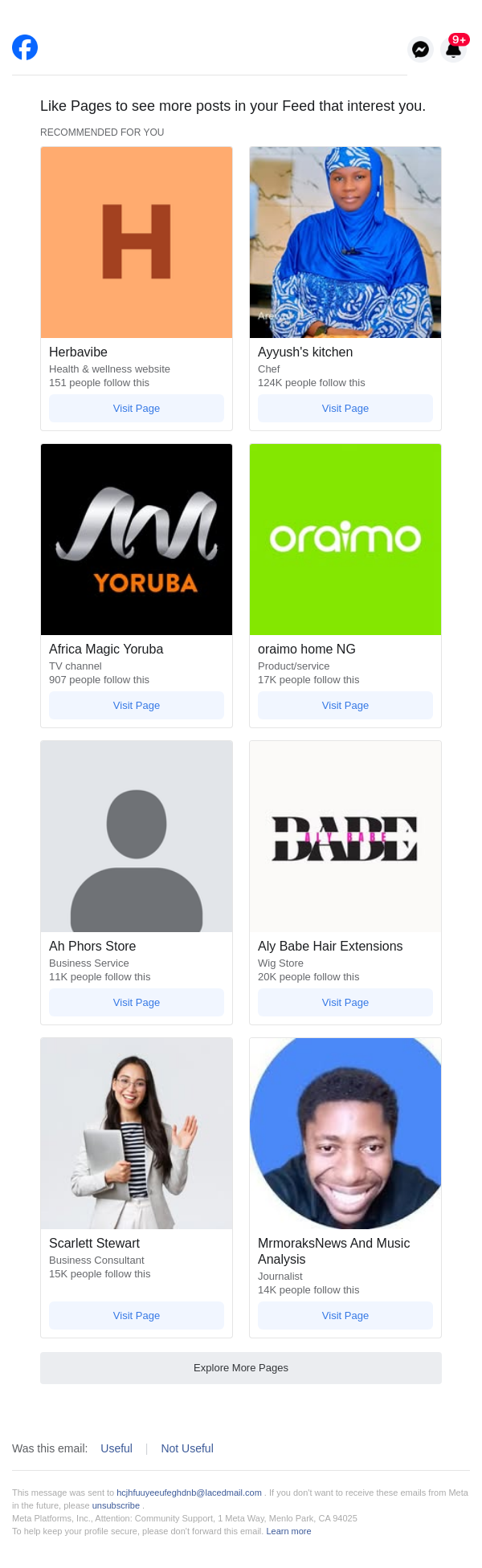Screen dimensions: 482x1568
Task: Open the Herbavibe profile picture
Action: (137, 242)
